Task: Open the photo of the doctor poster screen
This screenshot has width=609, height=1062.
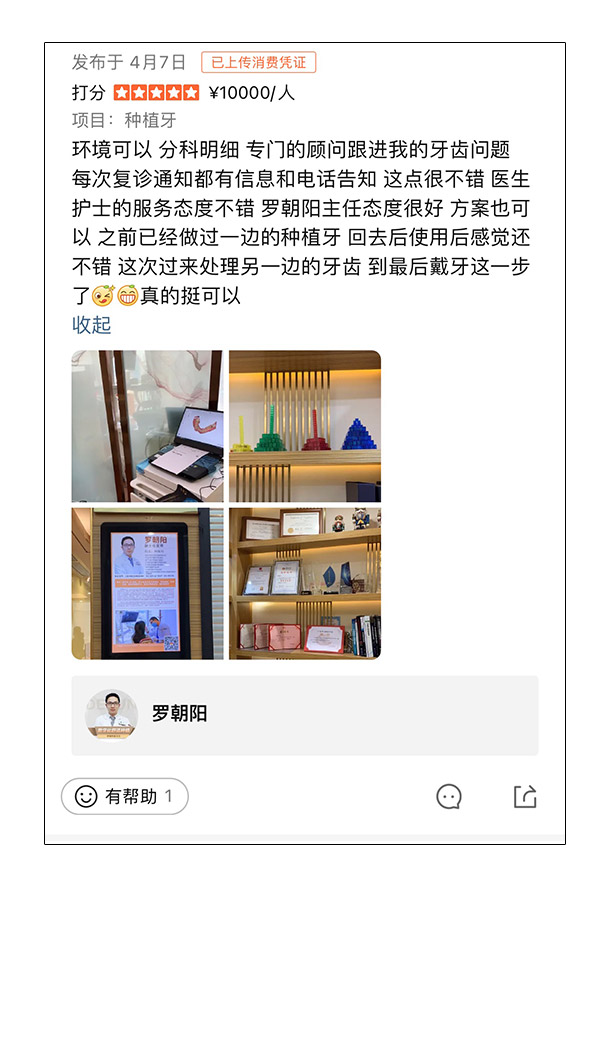Action: (147, 584)
